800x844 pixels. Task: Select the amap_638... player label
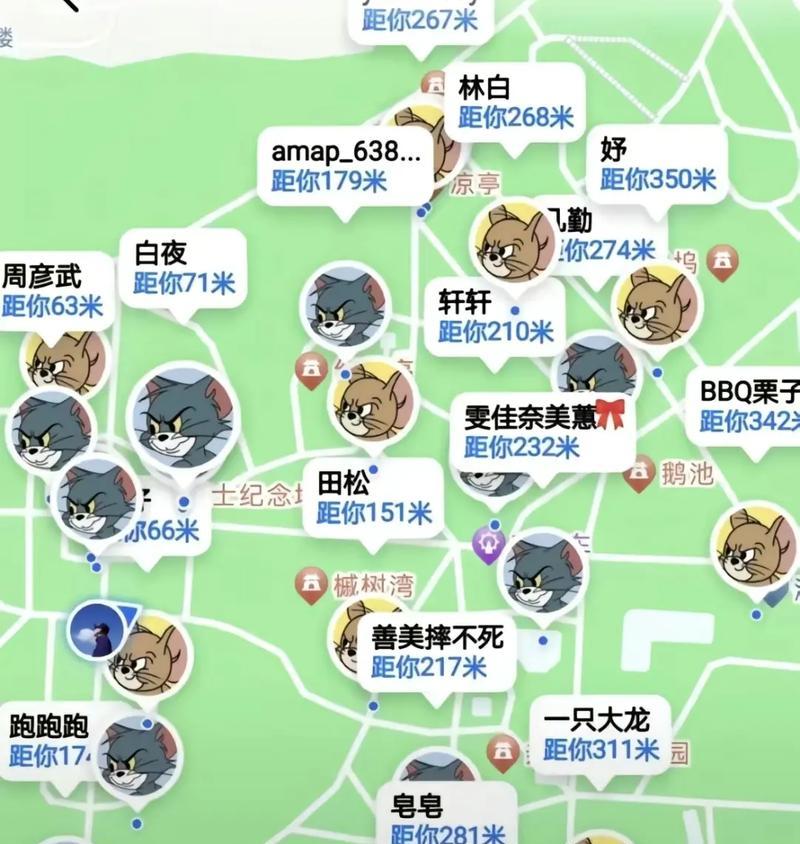(344, 166)
